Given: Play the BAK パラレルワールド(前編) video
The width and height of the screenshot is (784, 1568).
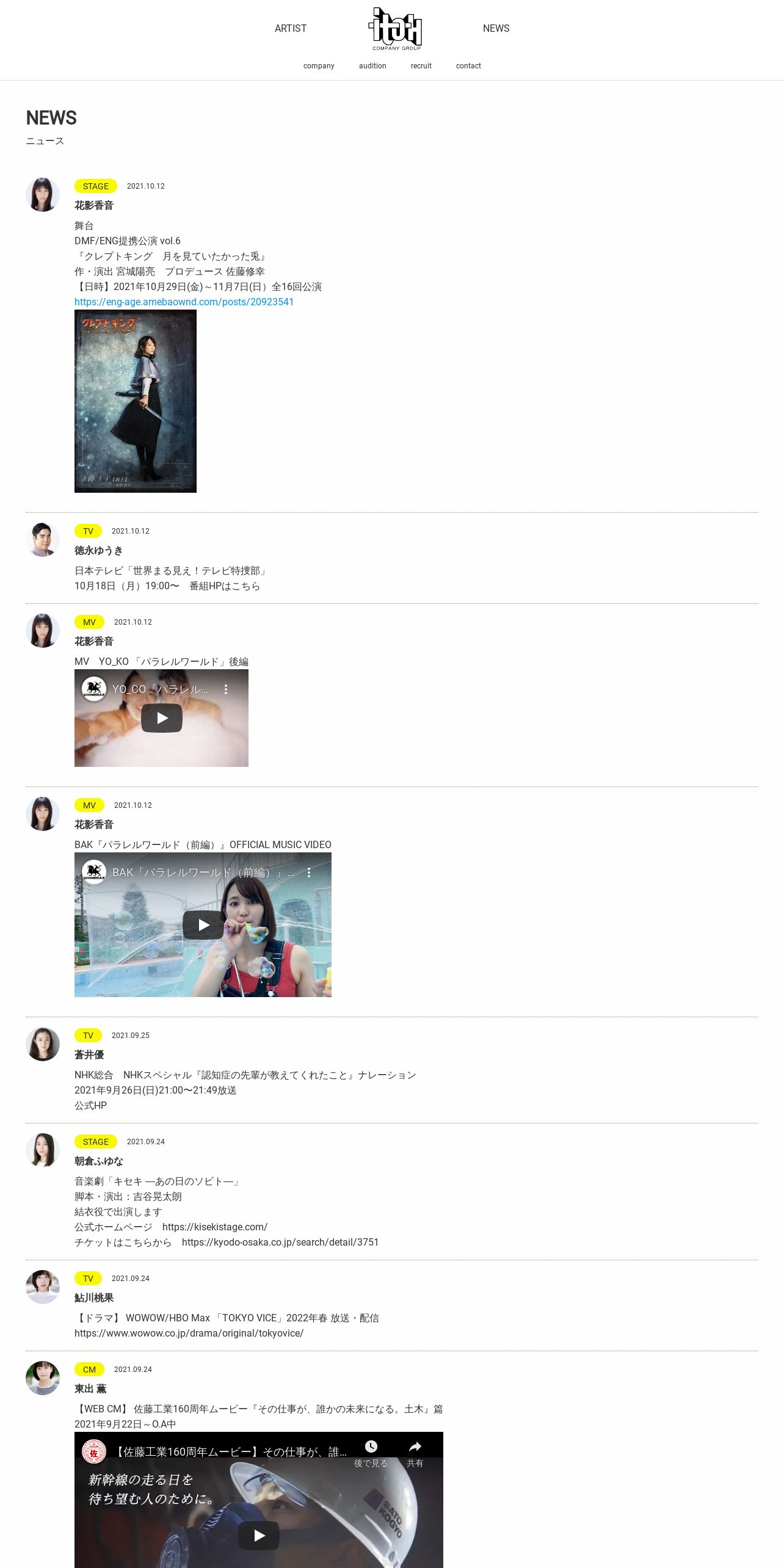Looking at the screenshot, I should (x=203, y=925).
